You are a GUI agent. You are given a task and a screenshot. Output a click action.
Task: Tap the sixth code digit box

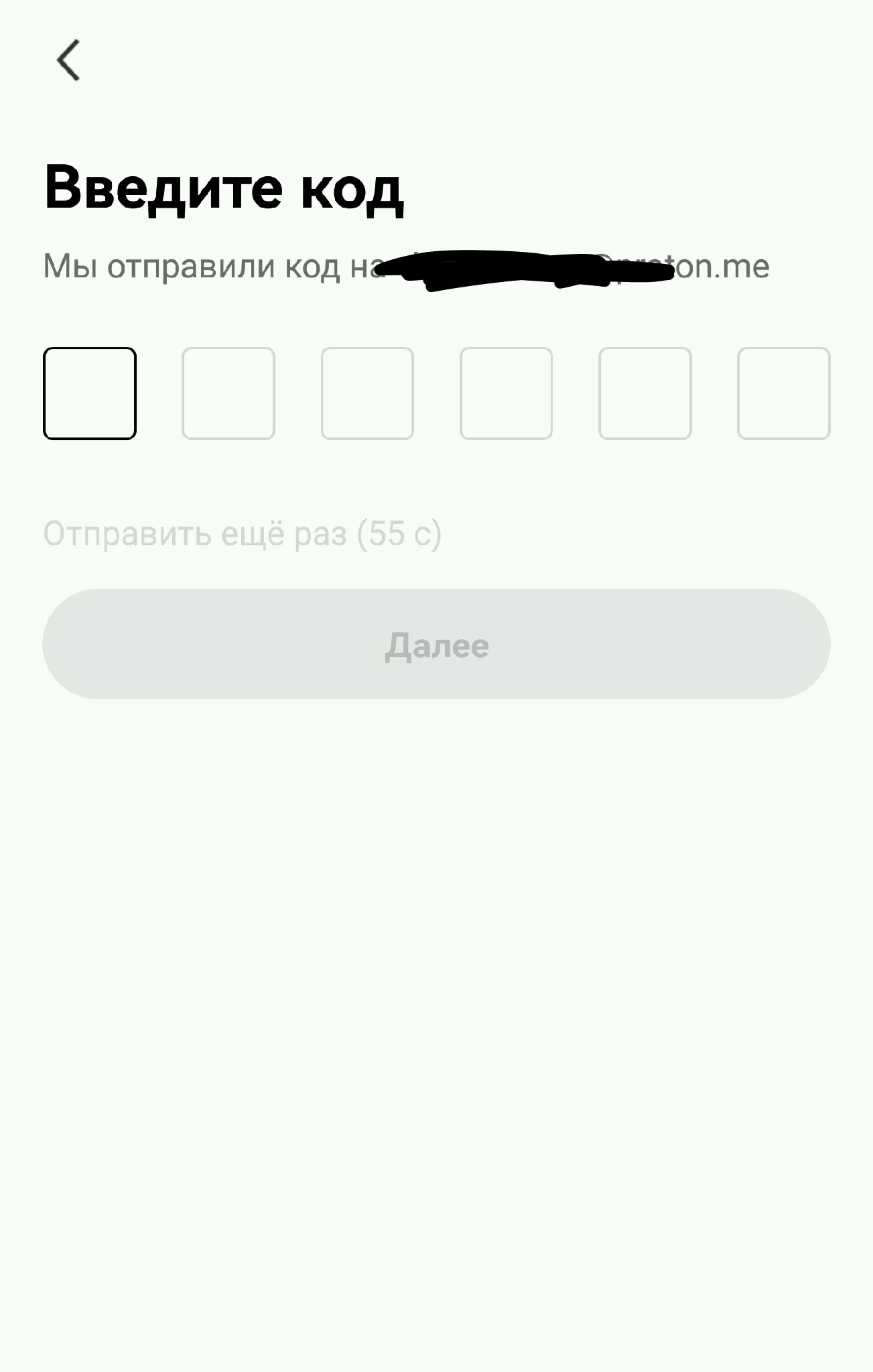(783, 393)
